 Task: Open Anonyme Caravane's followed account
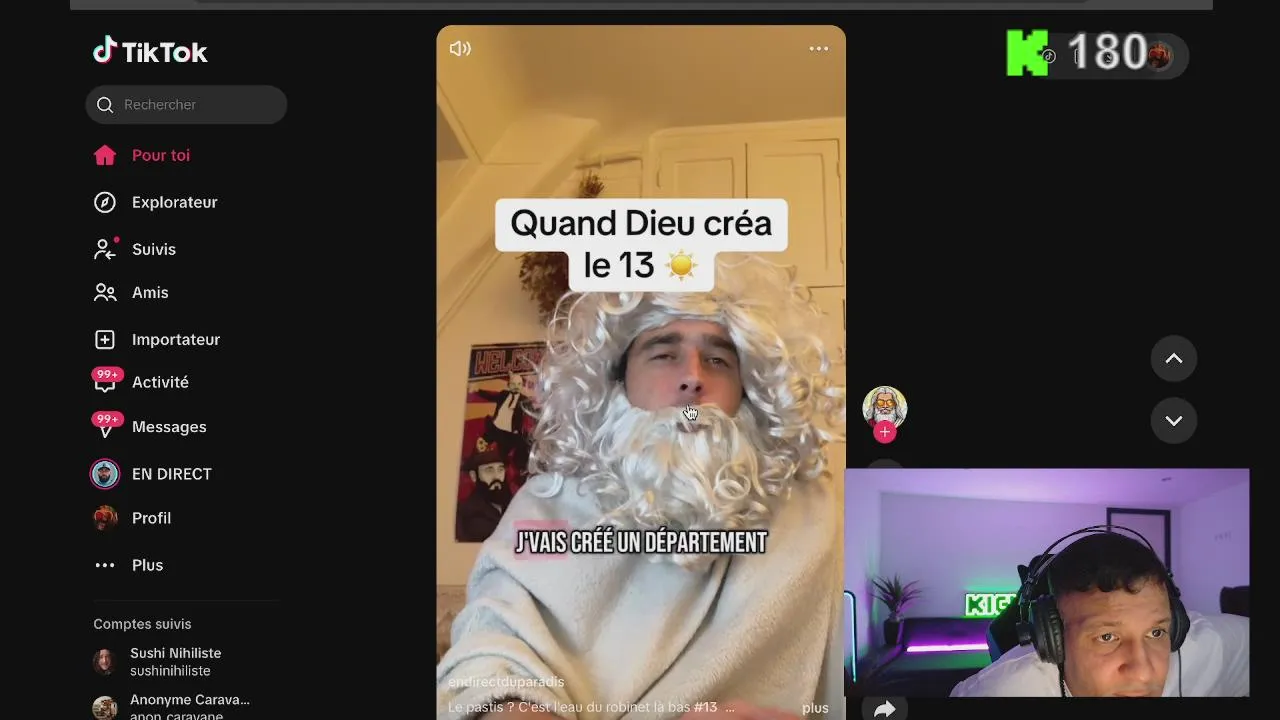pyautogui.click(x=189, y=706)
